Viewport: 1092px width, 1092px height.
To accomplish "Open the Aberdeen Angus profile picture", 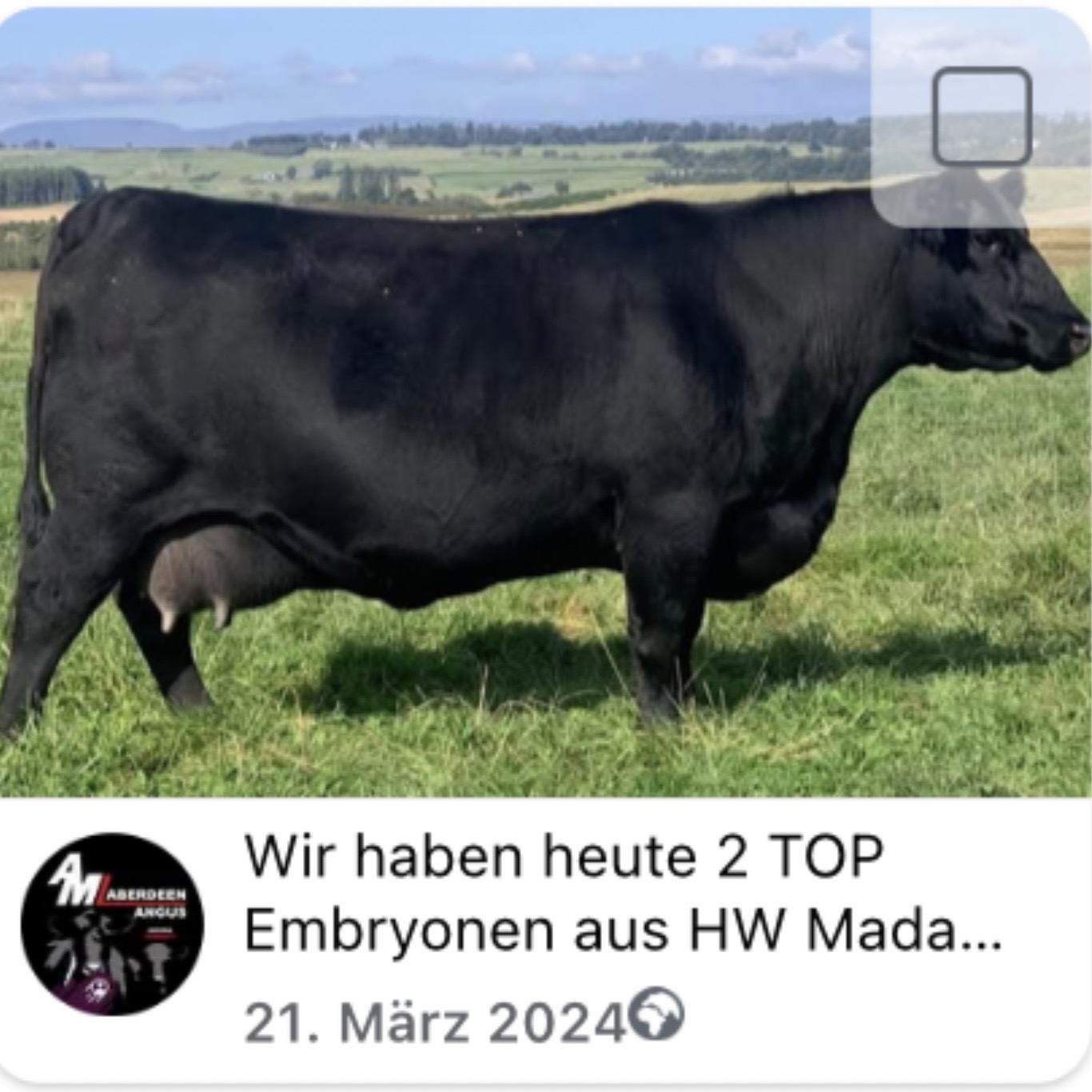I will (112, 924).
